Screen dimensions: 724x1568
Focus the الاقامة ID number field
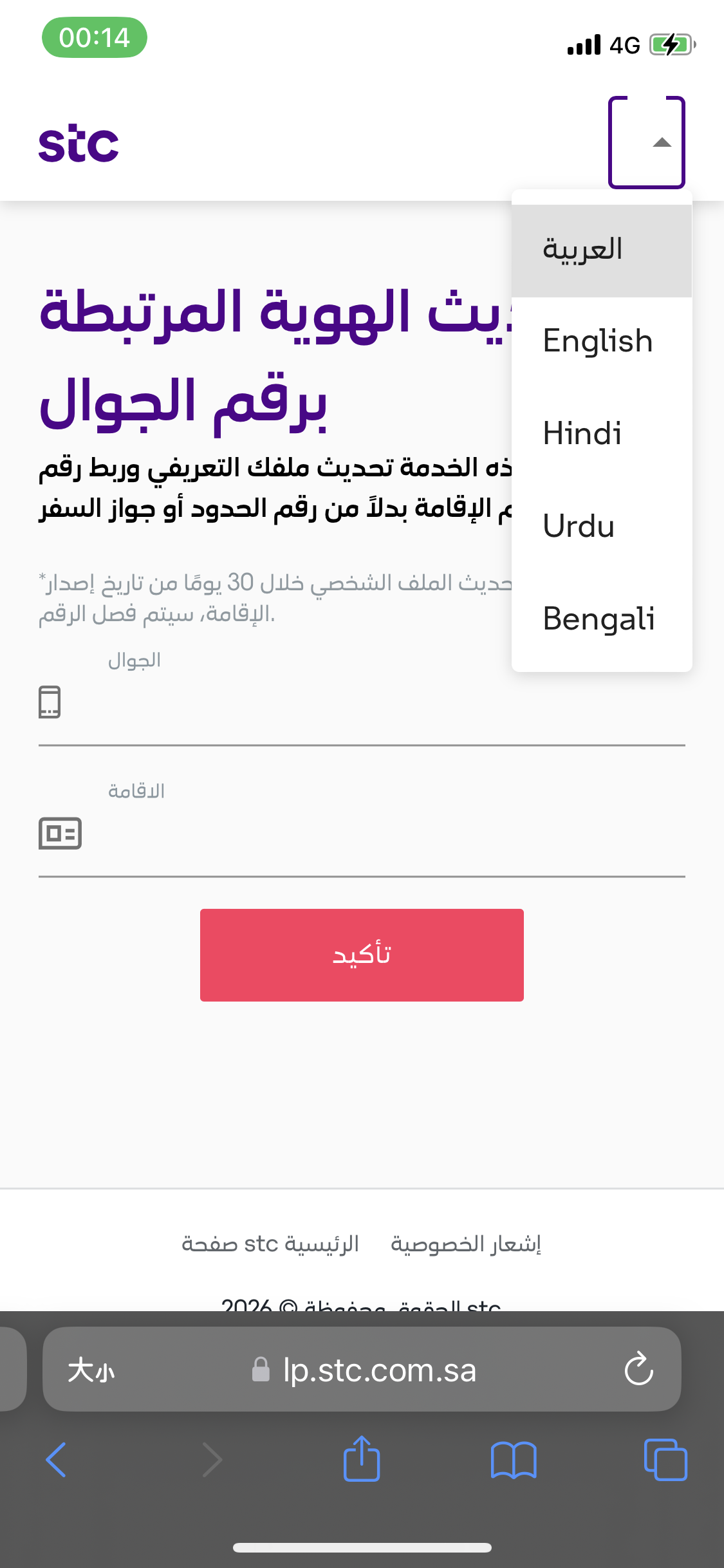pyautogui.click(x=373, y=835)
